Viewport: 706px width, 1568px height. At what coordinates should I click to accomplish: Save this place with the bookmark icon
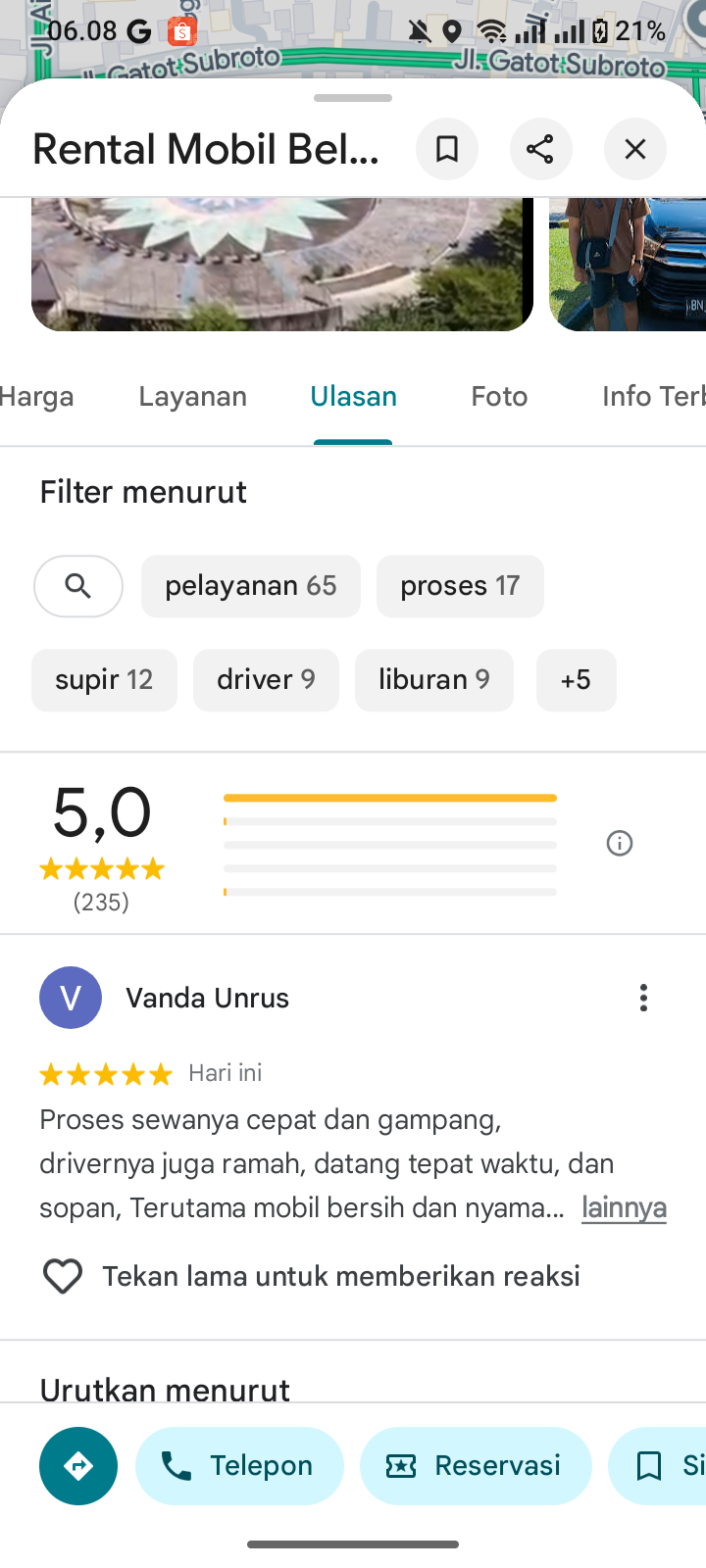(x=447, y=149)
